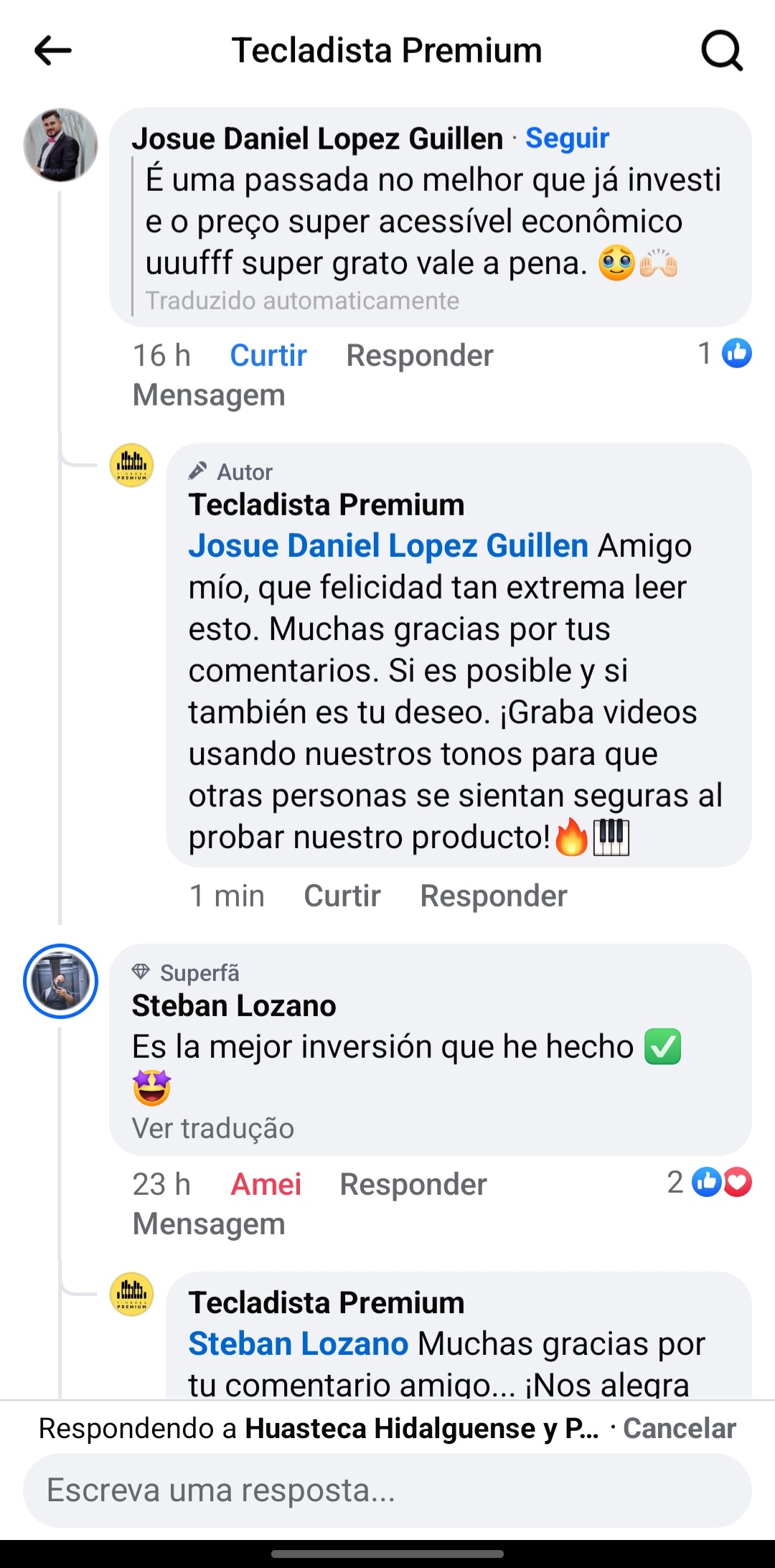Open search magnifier in the header

(721, 51)
